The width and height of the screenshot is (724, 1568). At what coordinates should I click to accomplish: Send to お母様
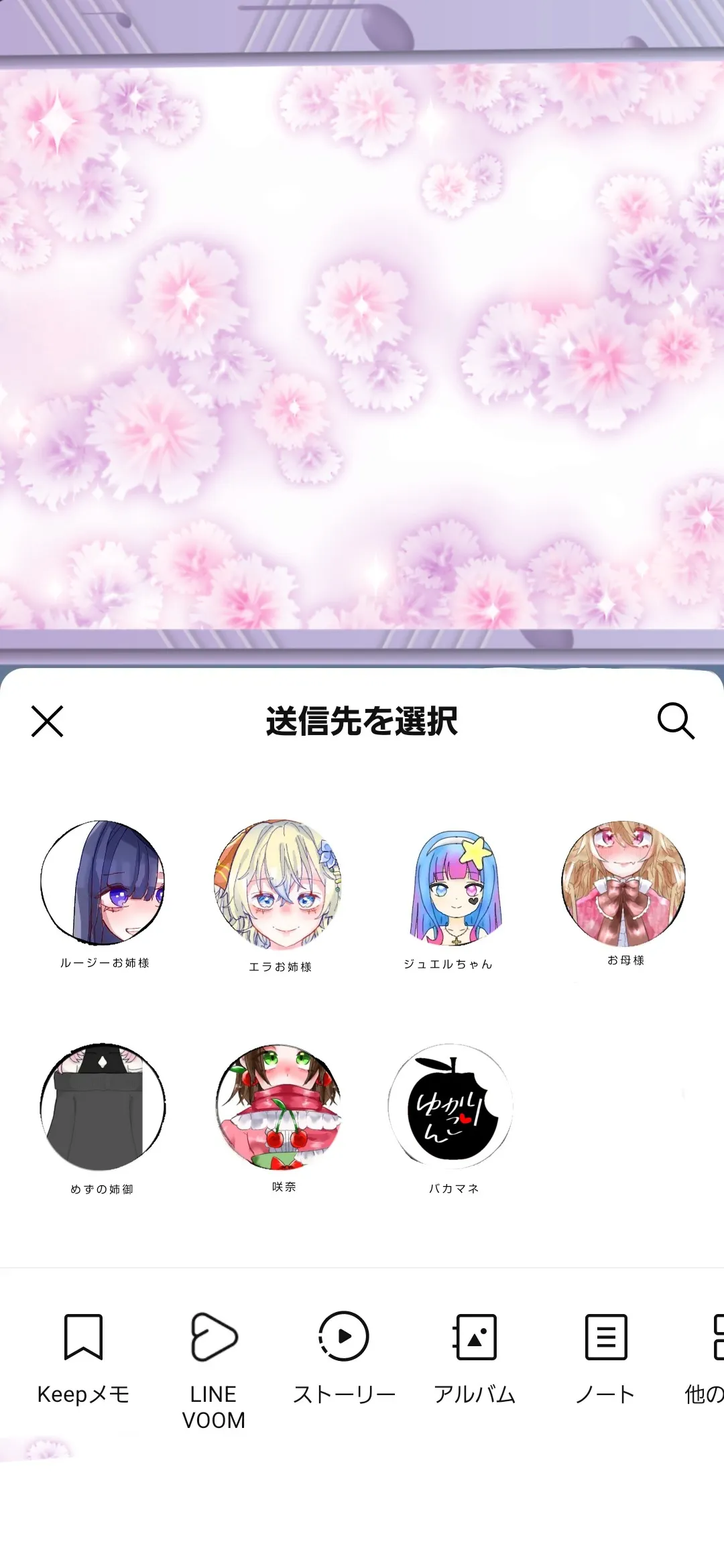click(624, 883)
